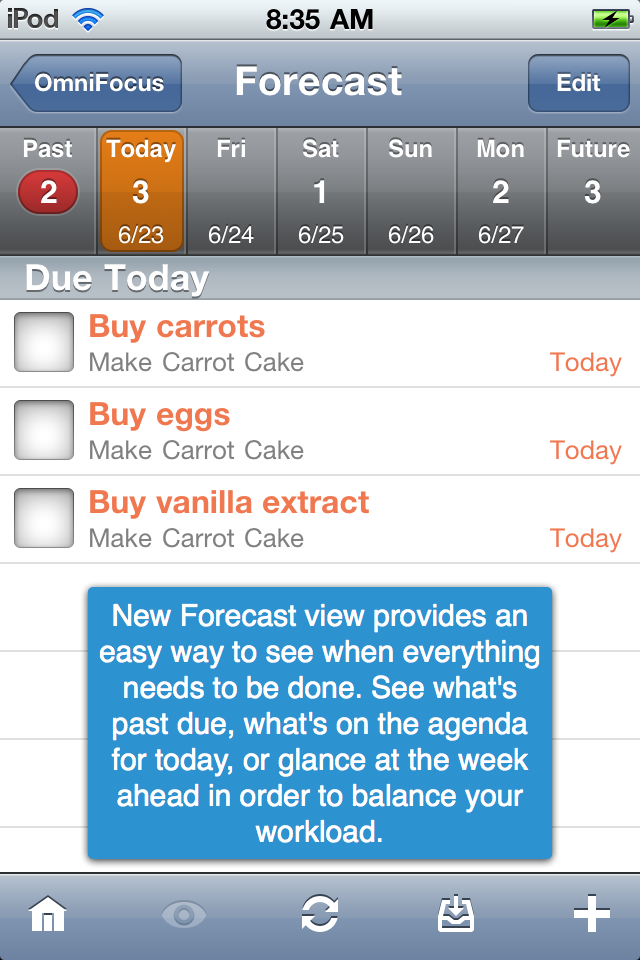Go back to OmniFocus home

(x=97, y=83)
